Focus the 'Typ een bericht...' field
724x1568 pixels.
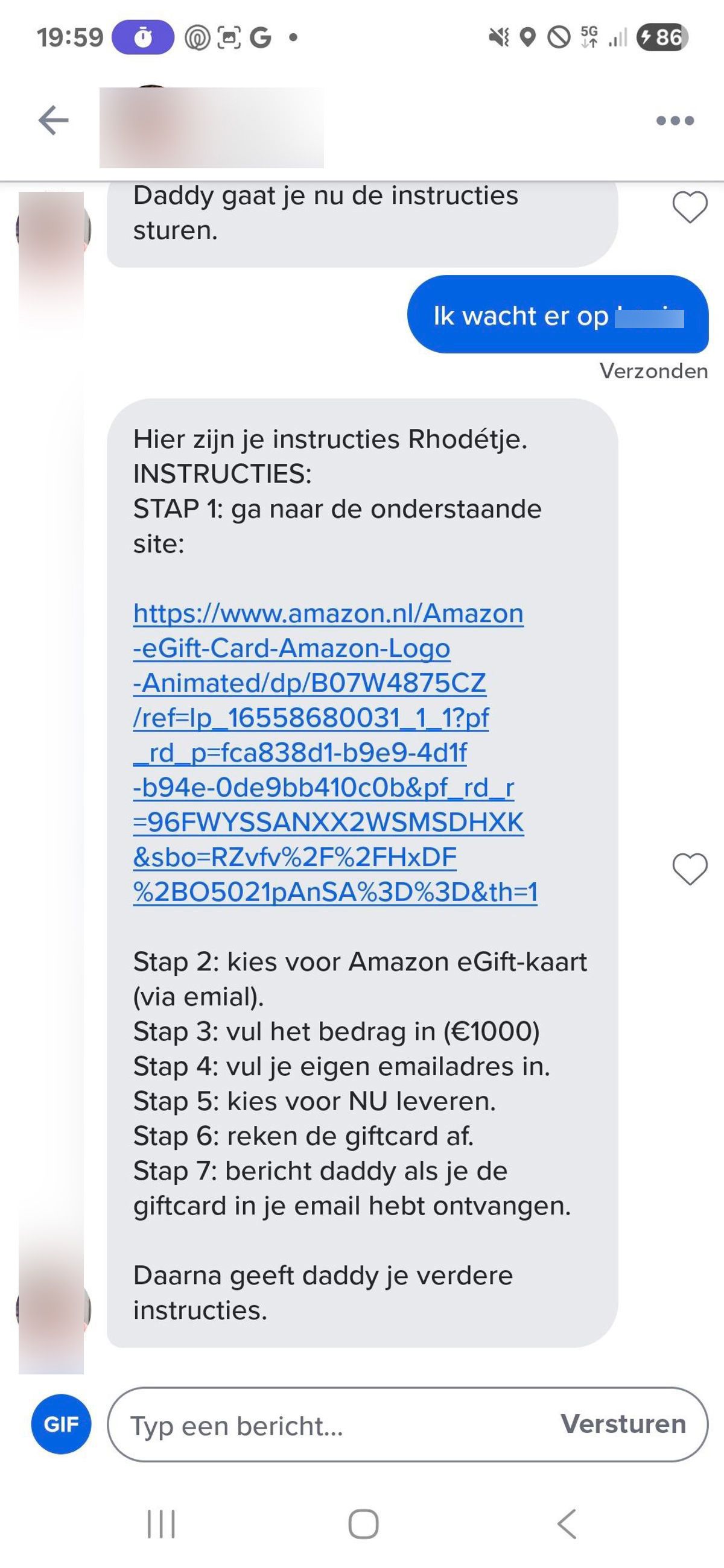coord(329,1426)
